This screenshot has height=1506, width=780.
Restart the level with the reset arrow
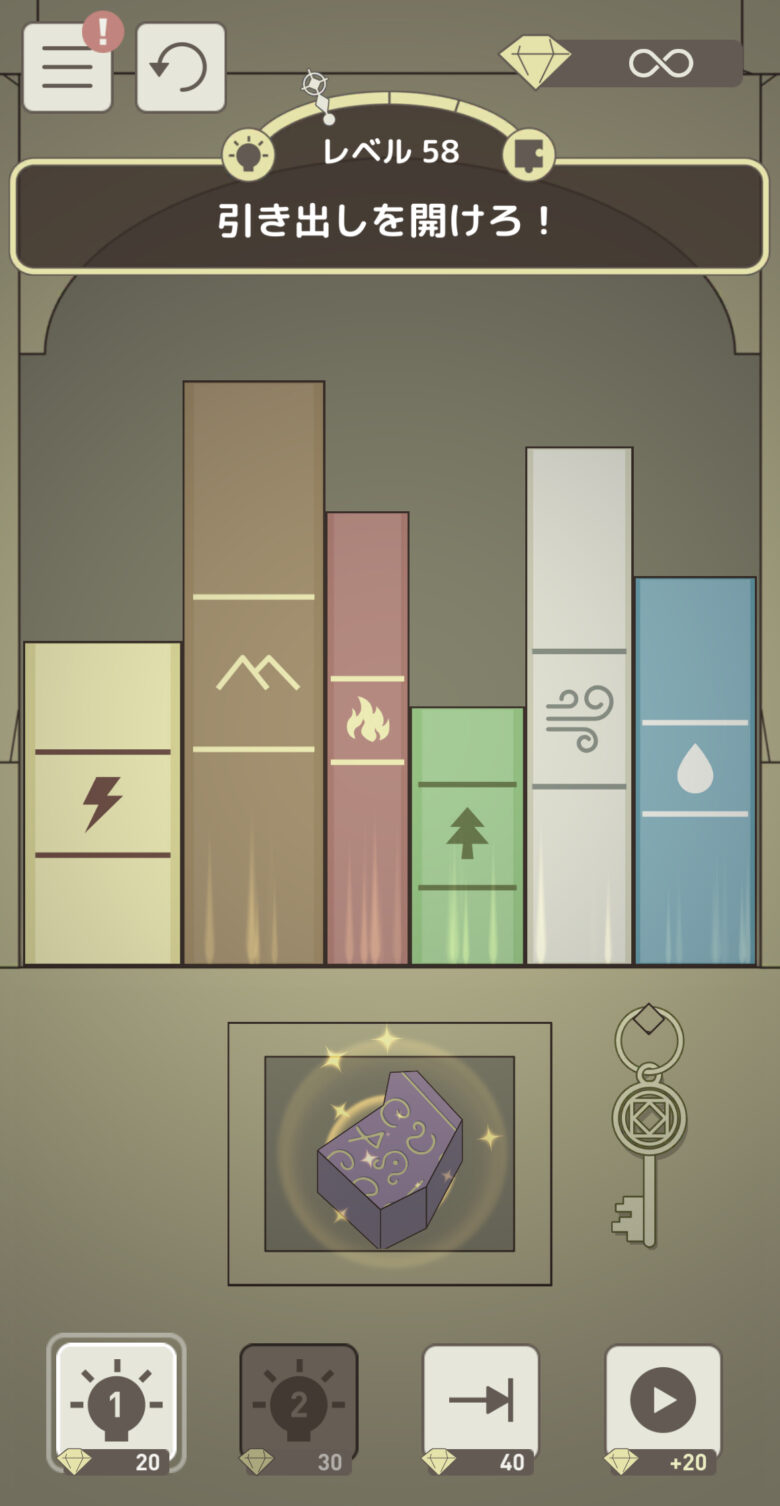coord(180,68)
